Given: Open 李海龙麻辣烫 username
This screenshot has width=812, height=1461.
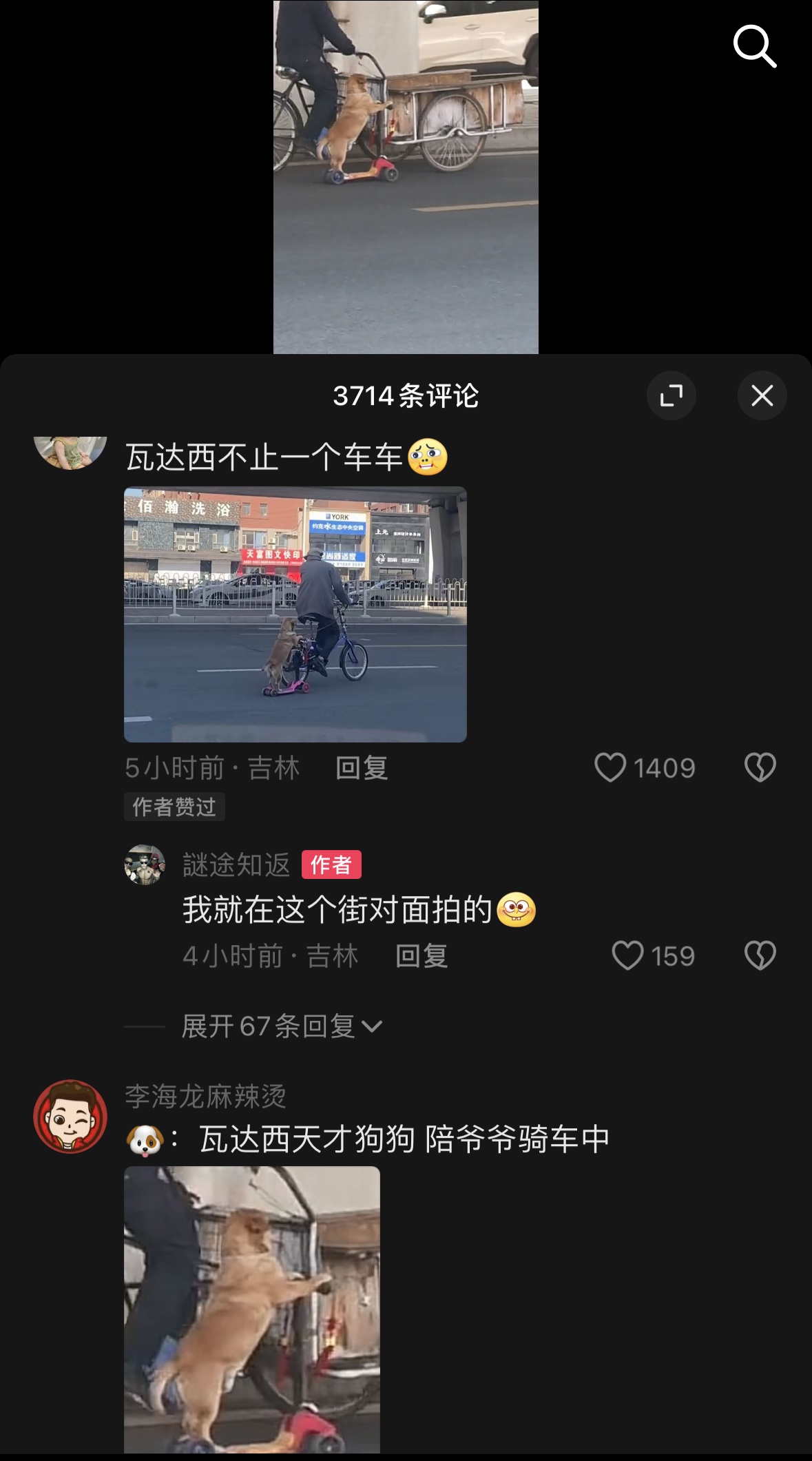Looking at the screenshot, I should (205, 1096).
